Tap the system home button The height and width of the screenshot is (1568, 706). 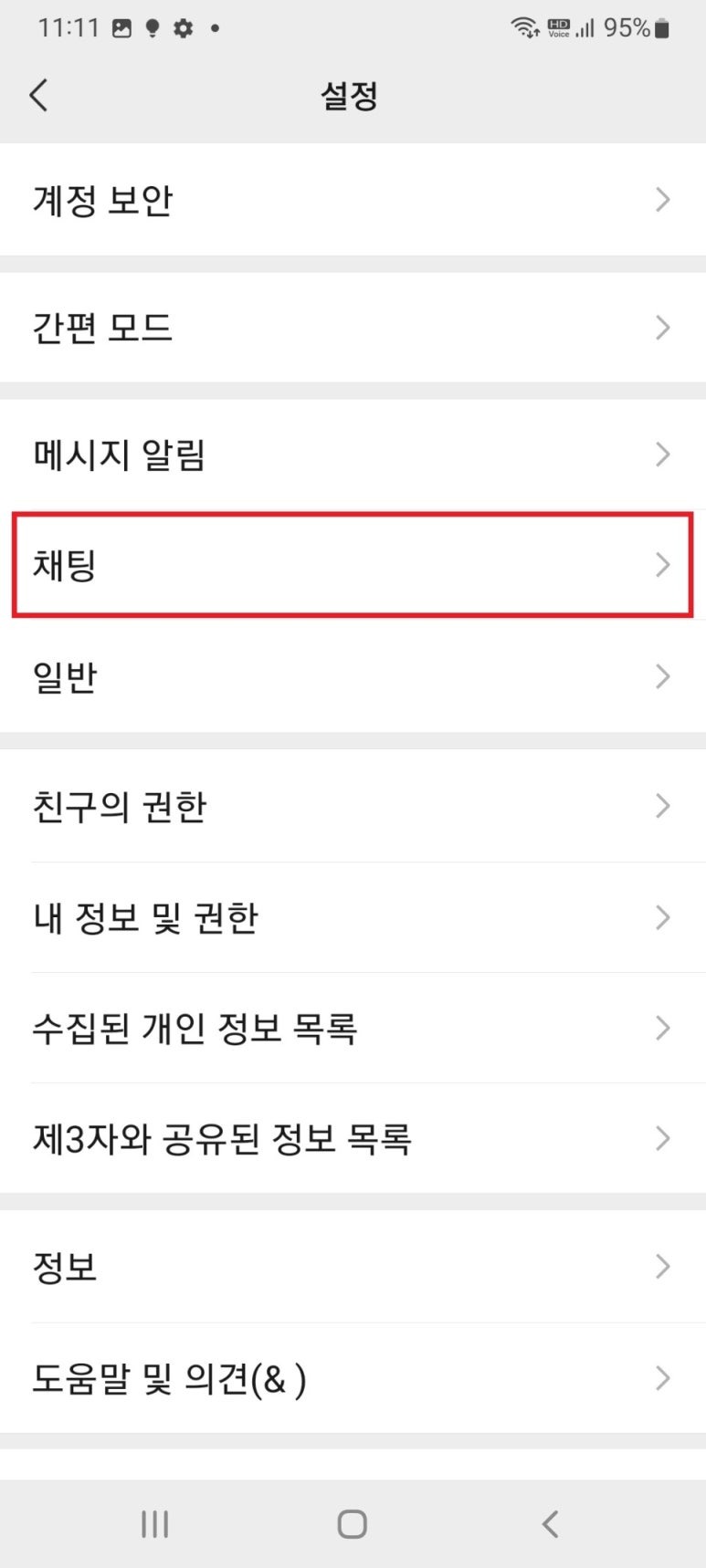click(352, 1523)
